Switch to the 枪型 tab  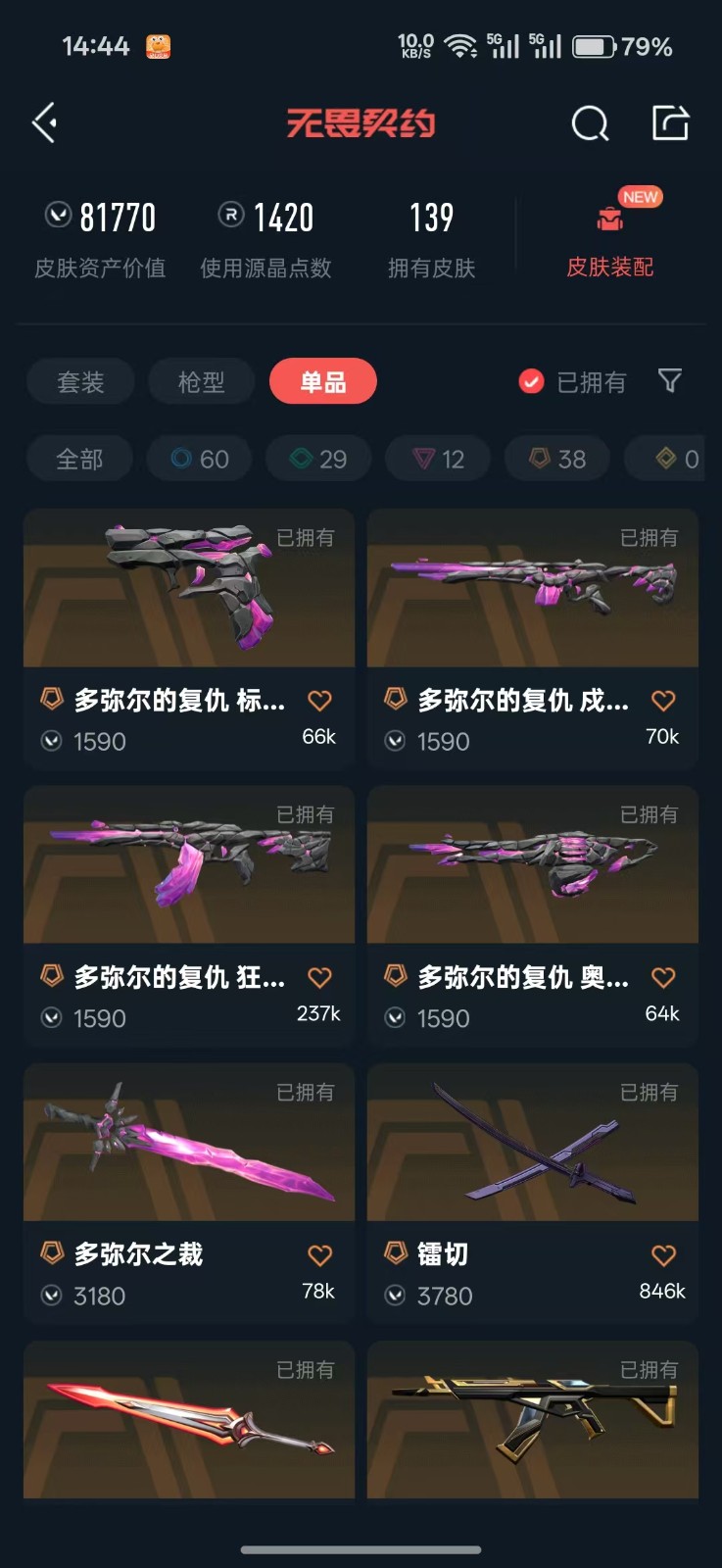point(202,381)
